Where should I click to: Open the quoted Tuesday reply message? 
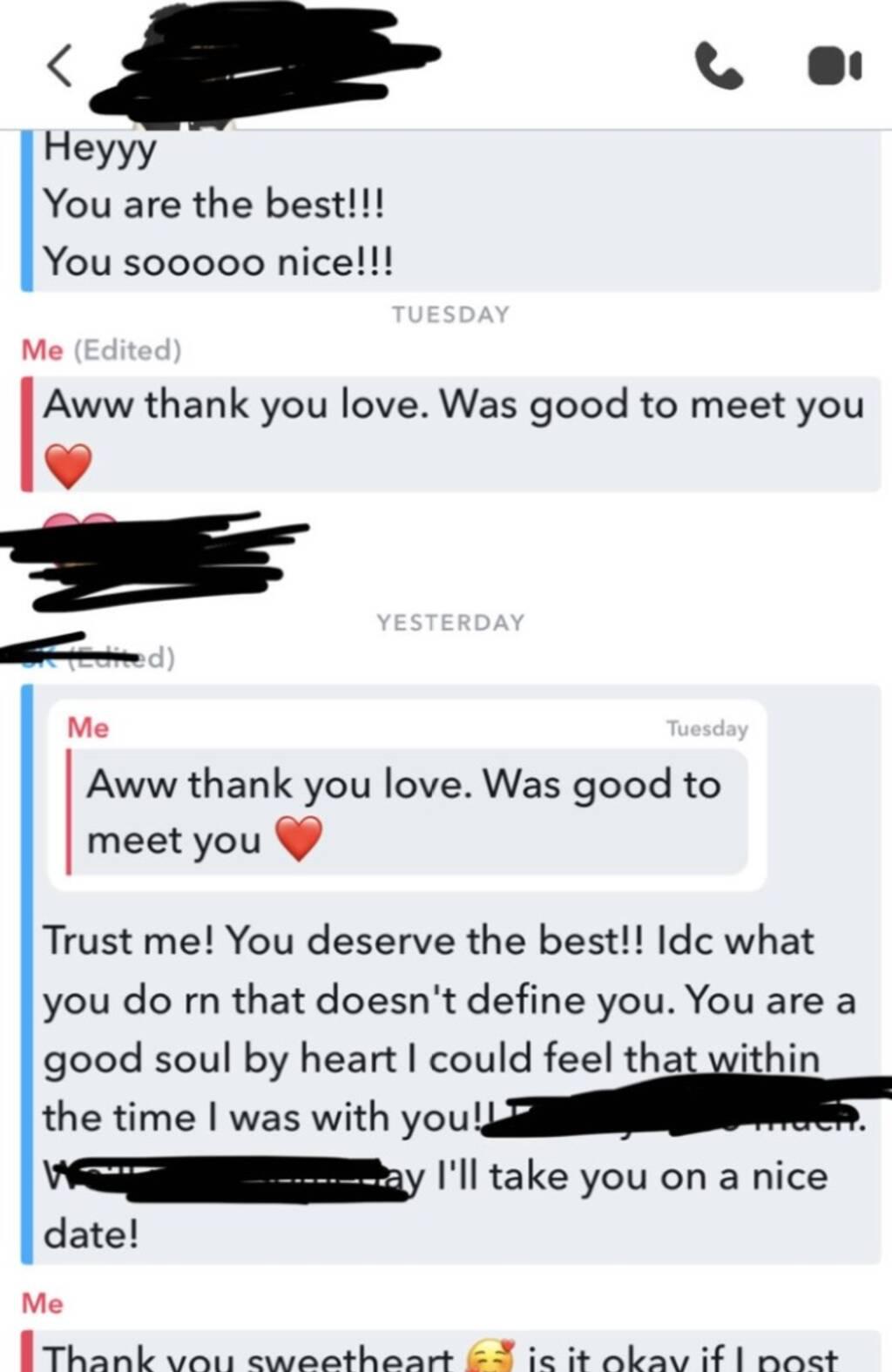(407, 794)
